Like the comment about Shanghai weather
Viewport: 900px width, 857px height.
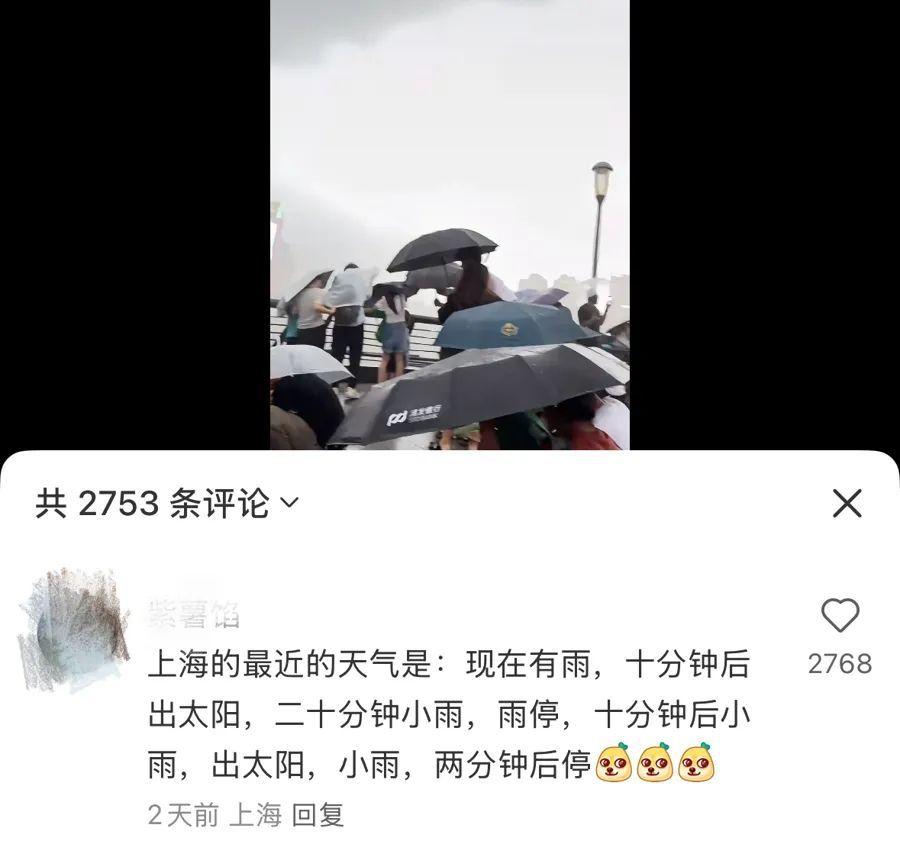(839, 616)
